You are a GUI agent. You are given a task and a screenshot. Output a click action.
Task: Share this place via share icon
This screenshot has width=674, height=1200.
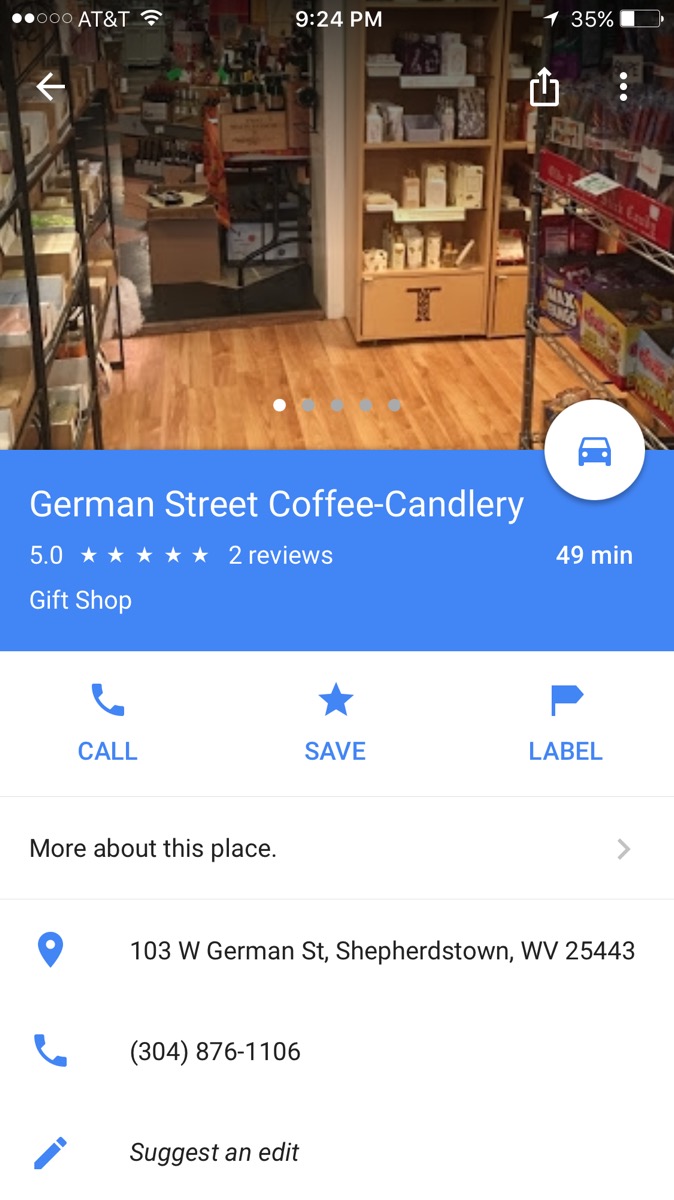click(544, 88)
